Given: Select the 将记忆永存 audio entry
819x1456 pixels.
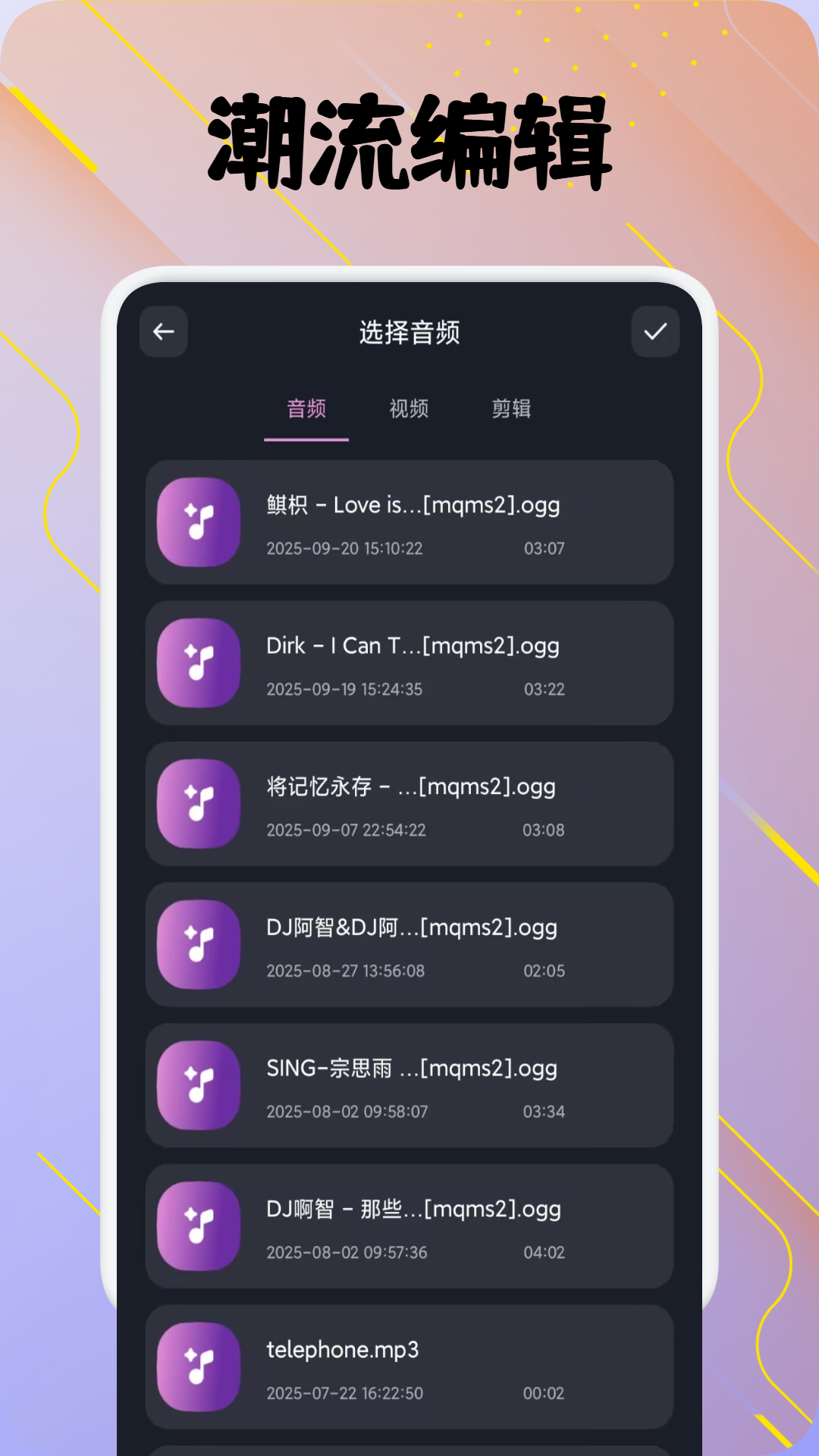Looking at the screenshot, I should pyautogui.click(x=409, y=805).
